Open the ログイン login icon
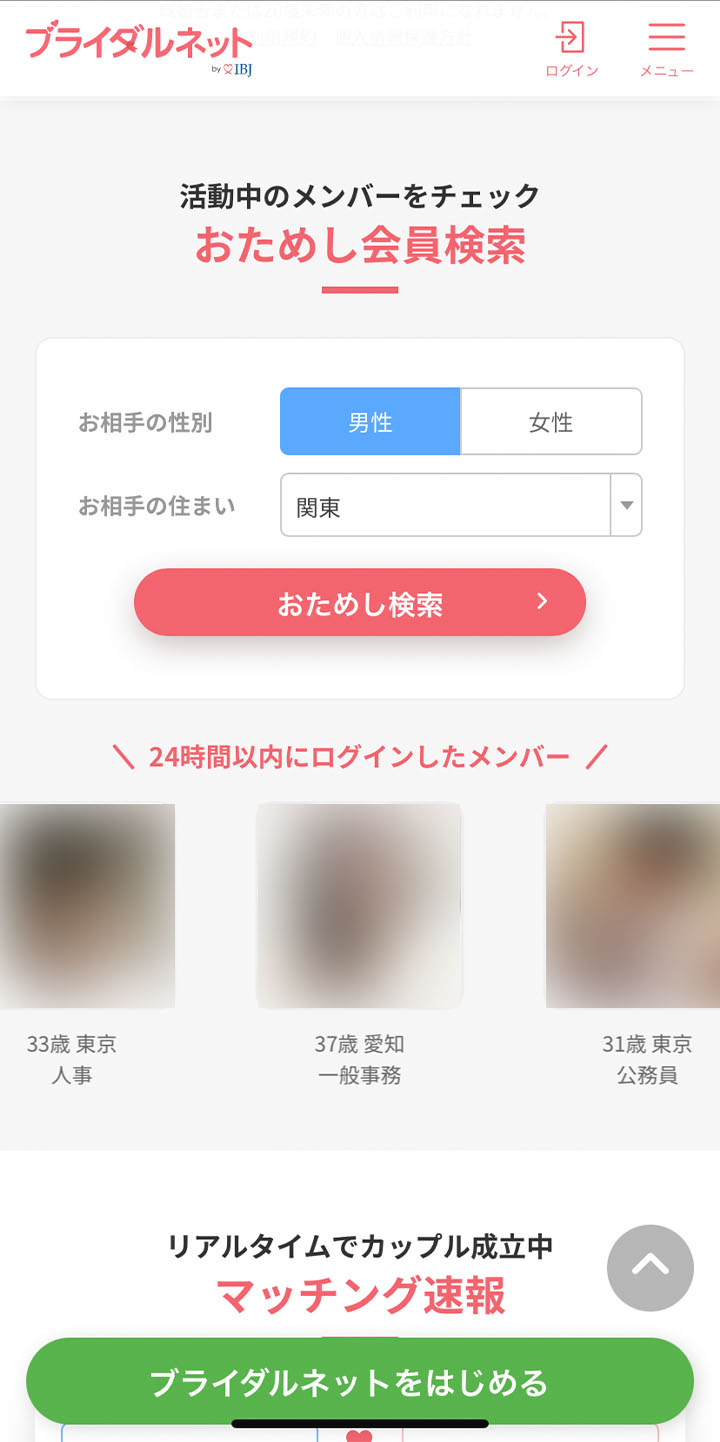The width and height of the screenshot is (720, 1442). [x=571, y=48]
